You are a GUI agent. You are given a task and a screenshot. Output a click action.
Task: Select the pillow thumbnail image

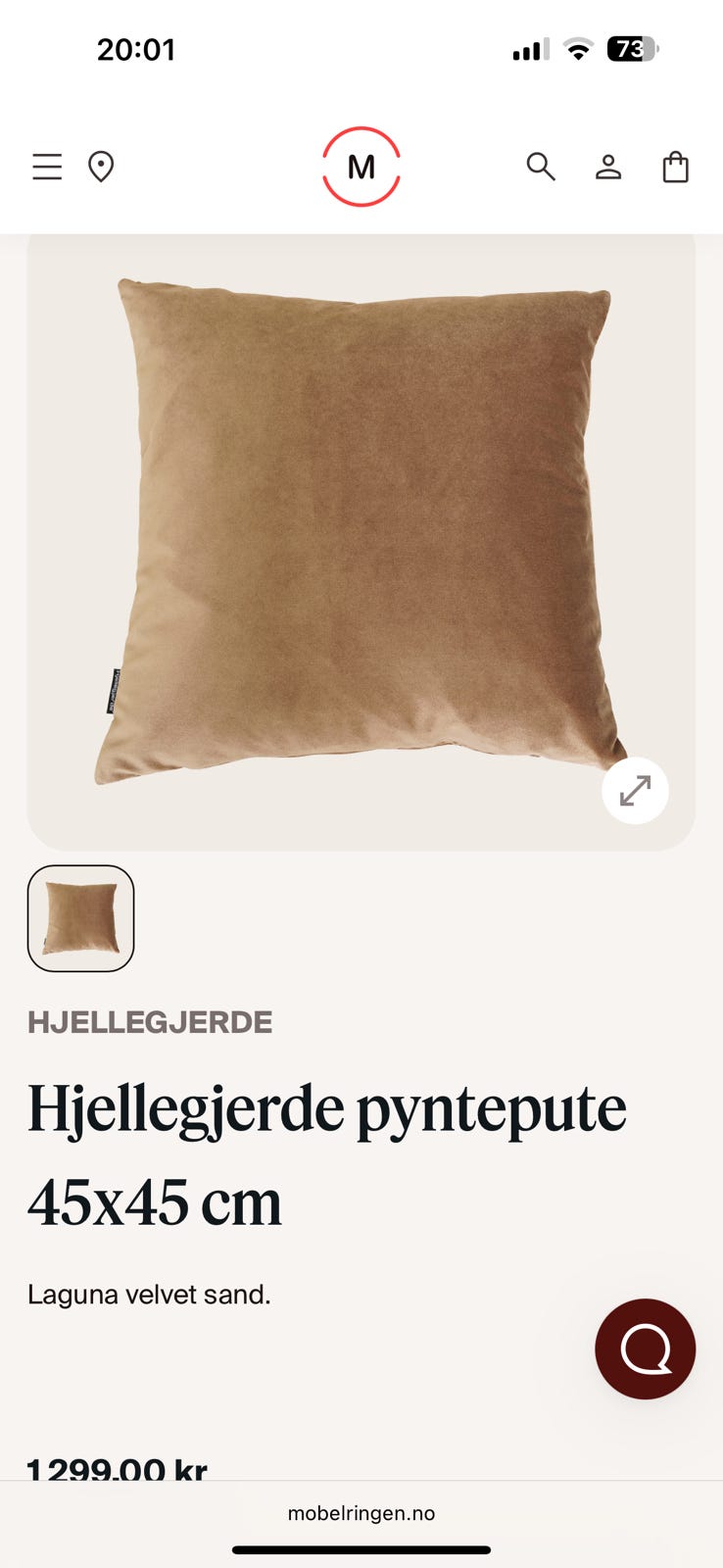[80, 917]
